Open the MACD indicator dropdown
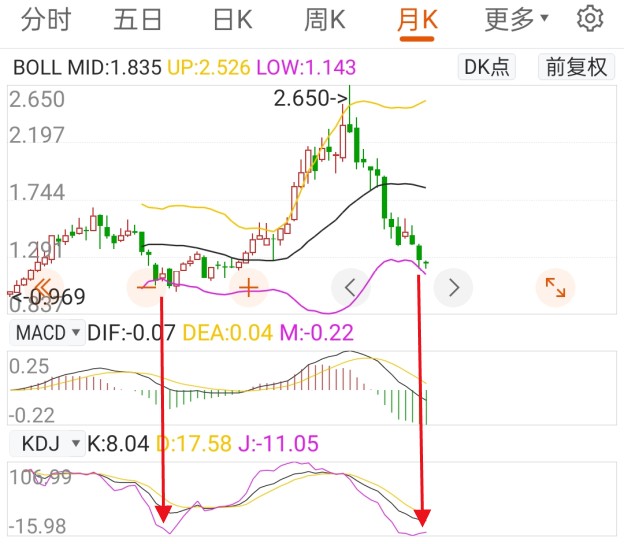626x544 pixels. point(47,332)
